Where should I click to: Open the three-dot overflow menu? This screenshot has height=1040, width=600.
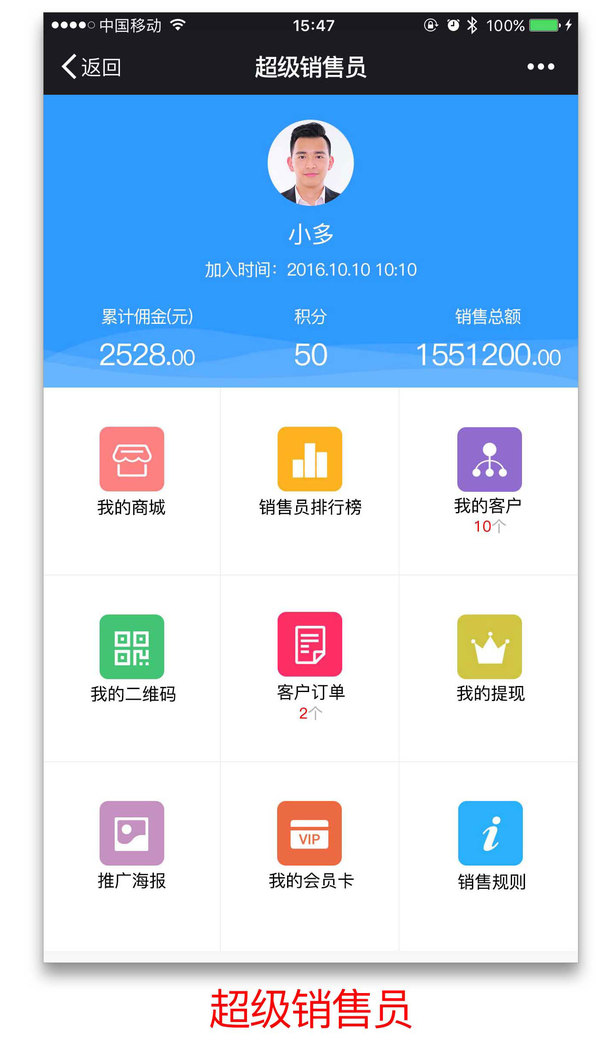pyautogui.click(x=540, y=67)
